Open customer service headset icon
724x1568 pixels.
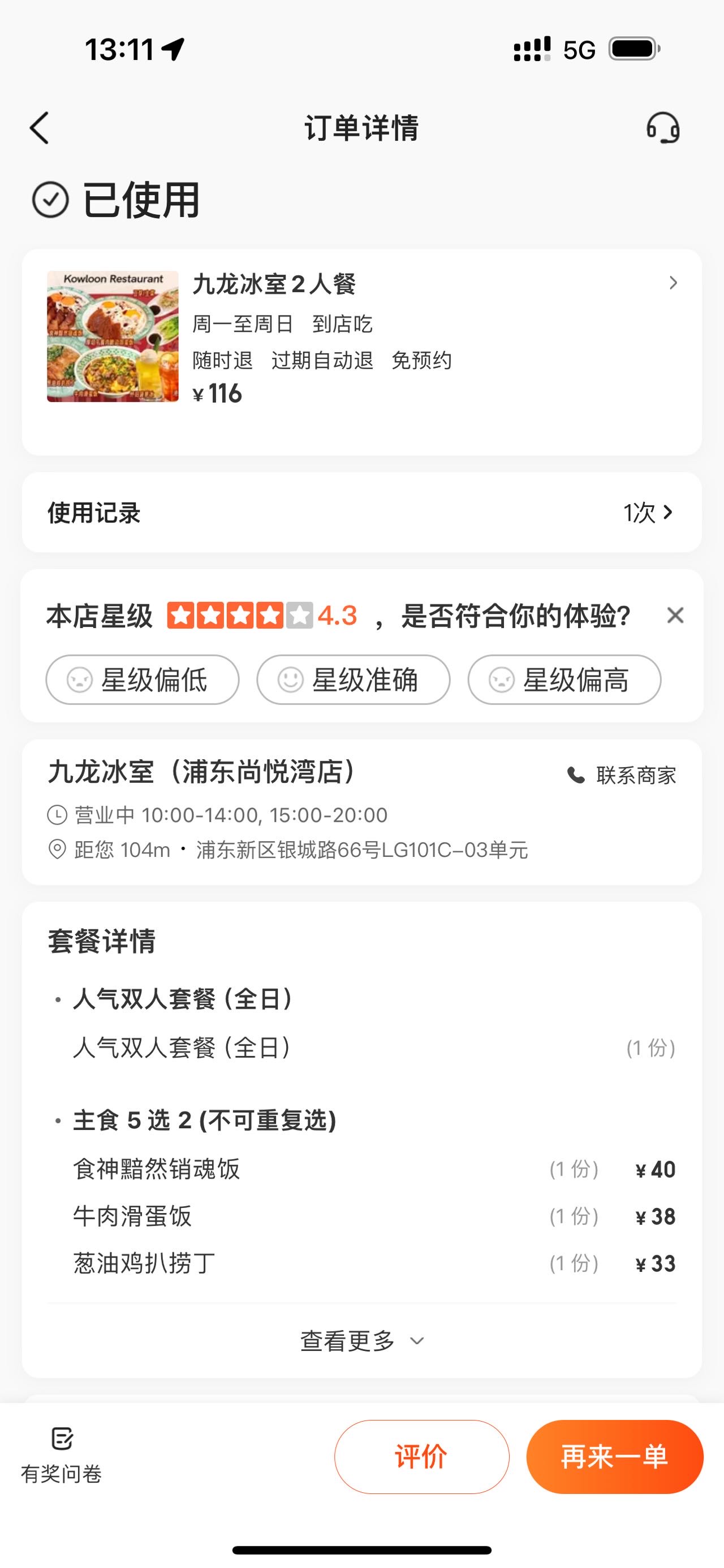click(662, 128)
